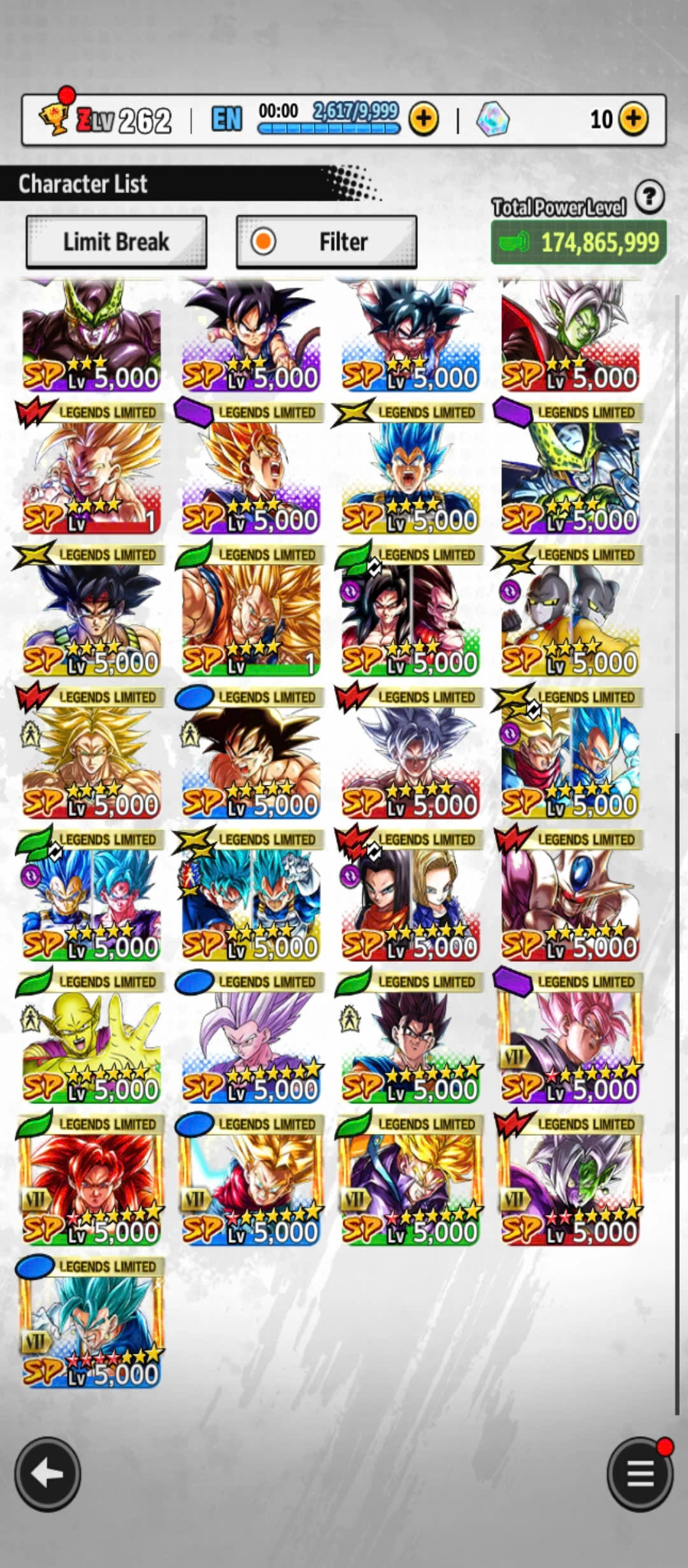Select the Goku Black Rosé character card
This screenshot has height=1568, width=688.
[x=570, y=1039]
